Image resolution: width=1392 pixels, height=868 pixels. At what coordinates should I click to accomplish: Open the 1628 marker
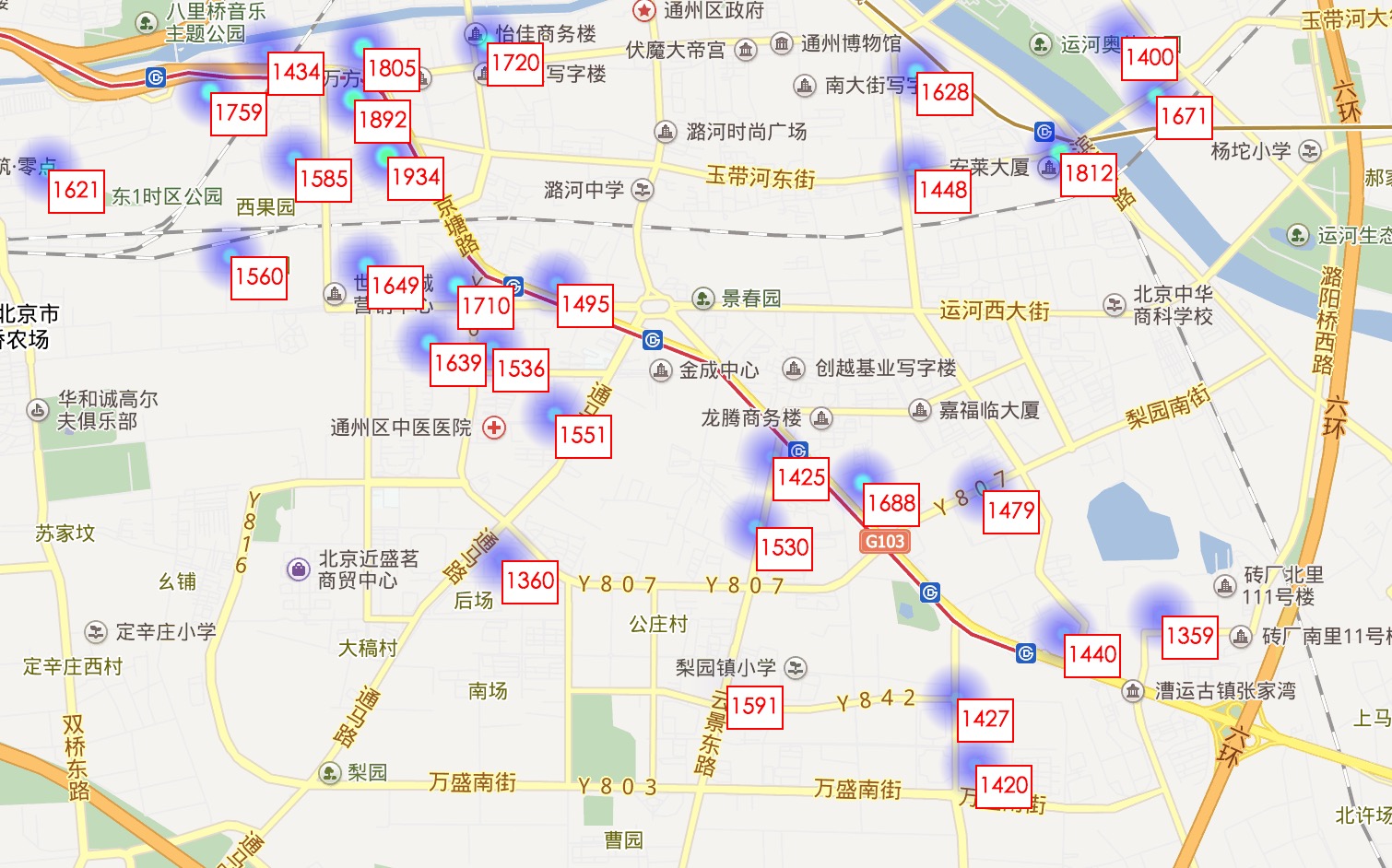(x=945, y=92)
